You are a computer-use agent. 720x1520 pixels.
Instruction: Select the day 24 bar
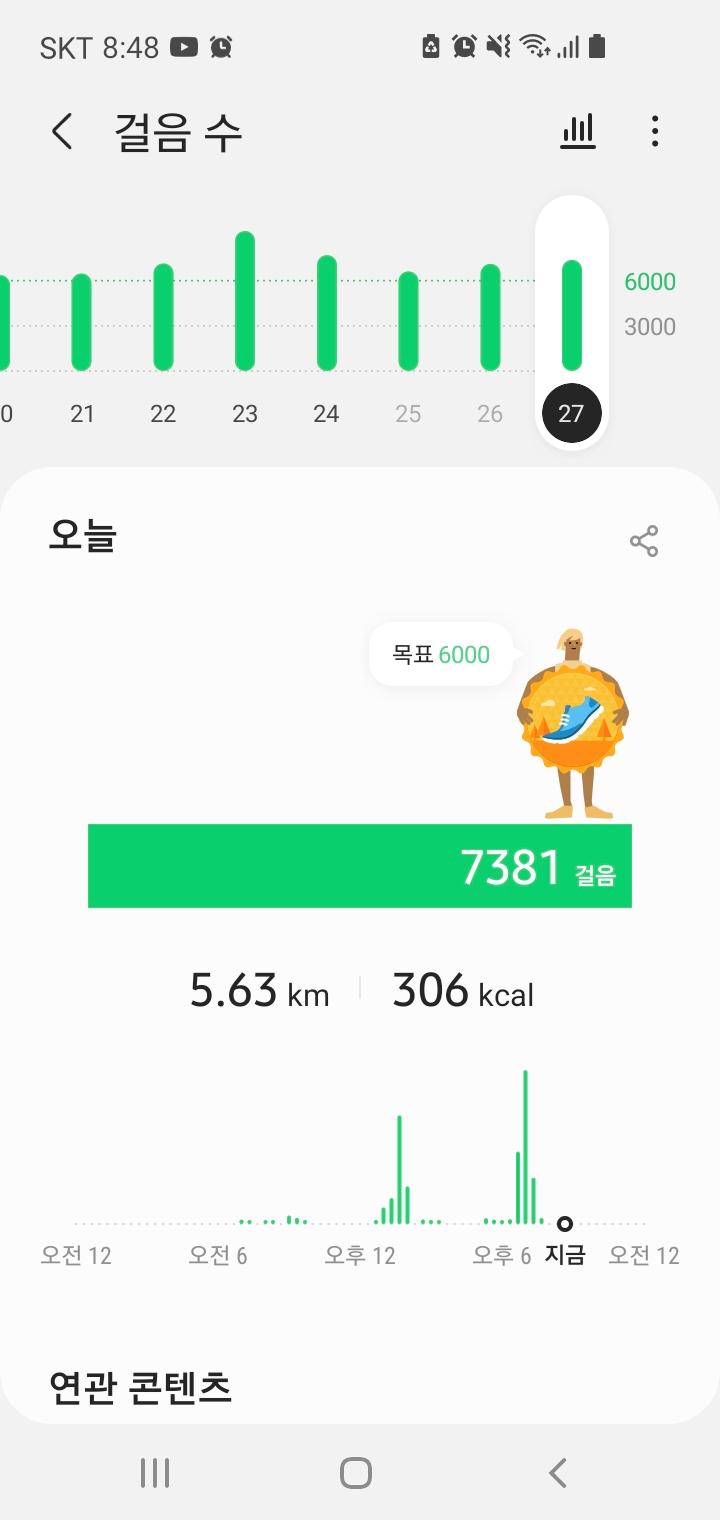click(x=327, y=313)
